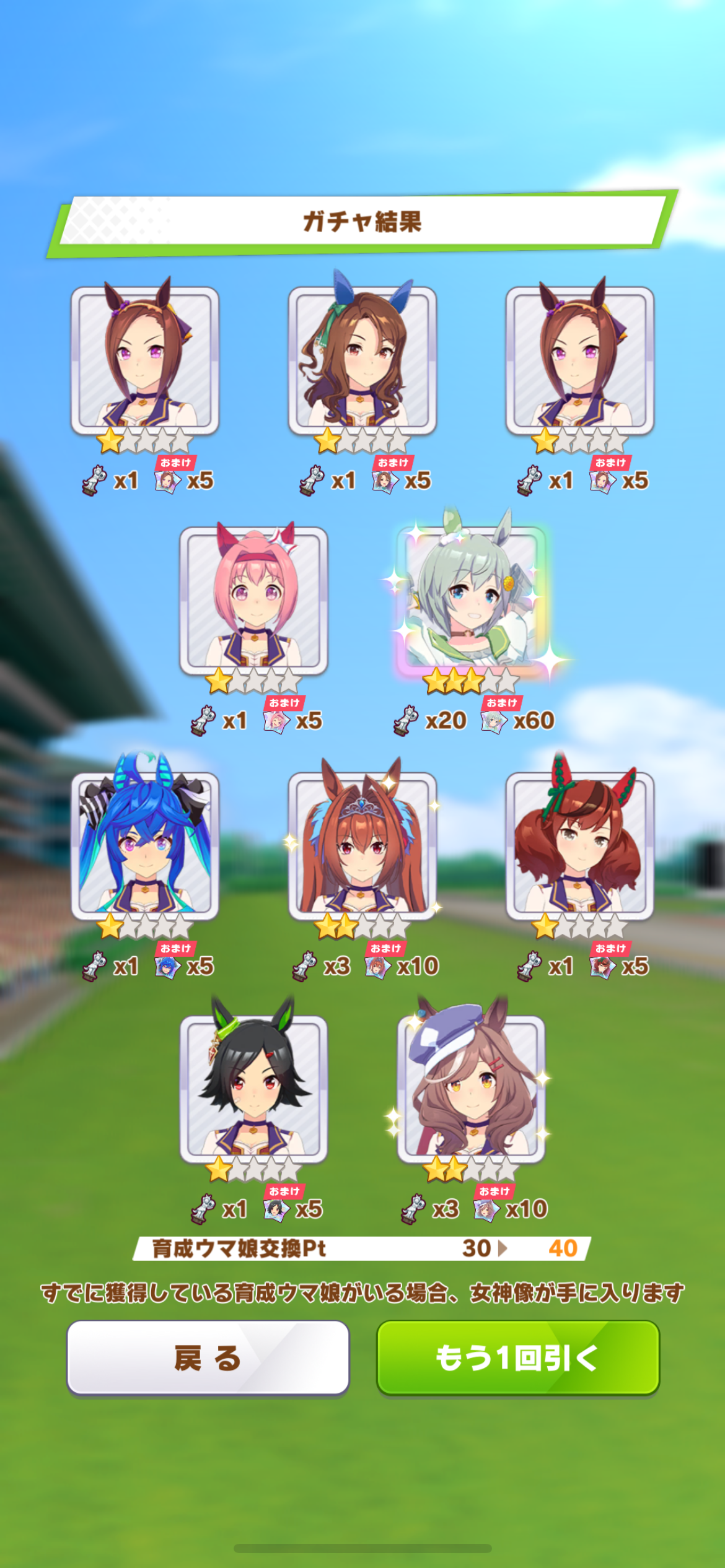Open the blue-eared wavy brown hair card
This screenshot has width=725, height=1568.
[362, 360]
